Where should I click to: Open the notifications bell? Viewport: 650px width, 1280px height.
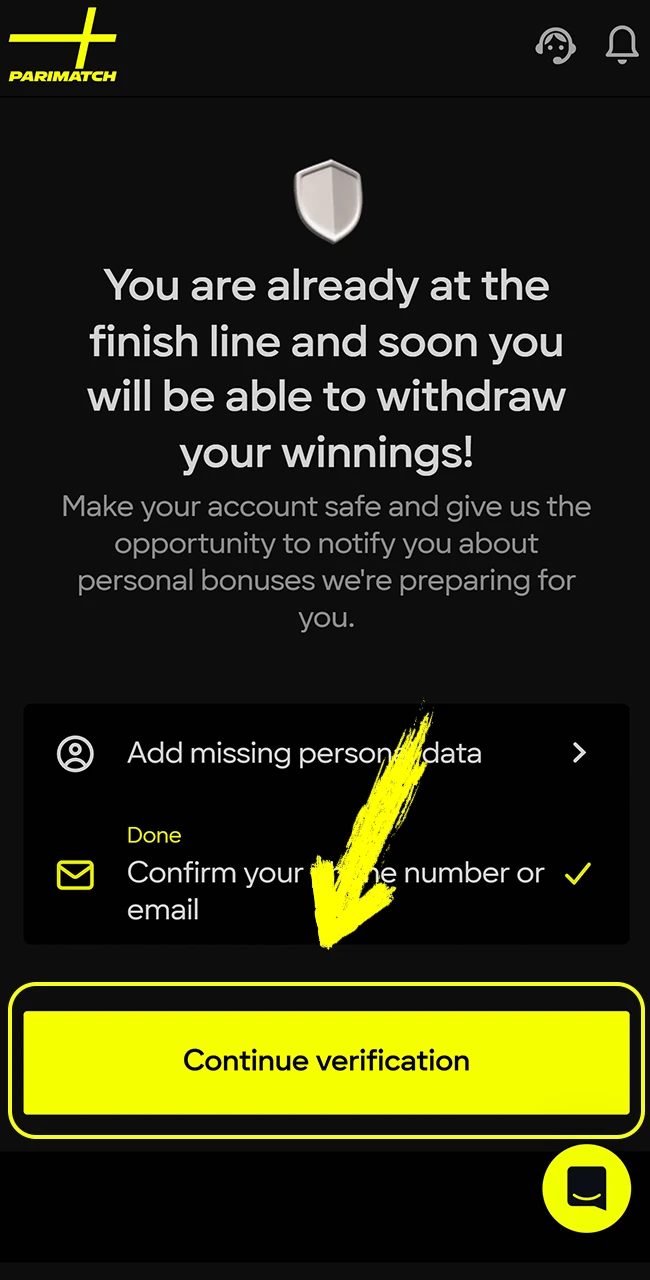[622, 45]
